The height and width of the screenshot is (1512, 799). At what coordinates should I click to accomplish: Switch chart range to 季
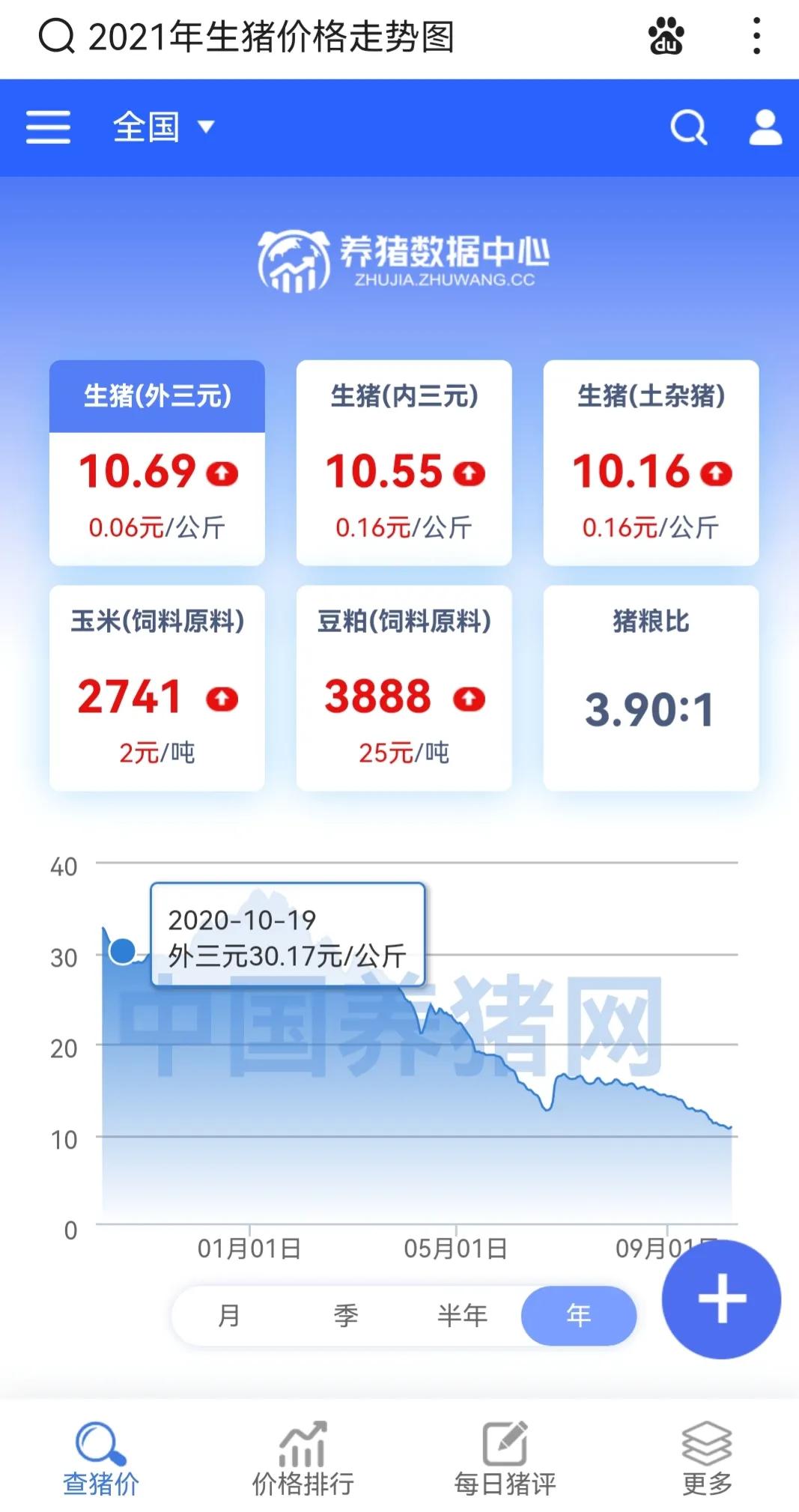point(346,1316)
